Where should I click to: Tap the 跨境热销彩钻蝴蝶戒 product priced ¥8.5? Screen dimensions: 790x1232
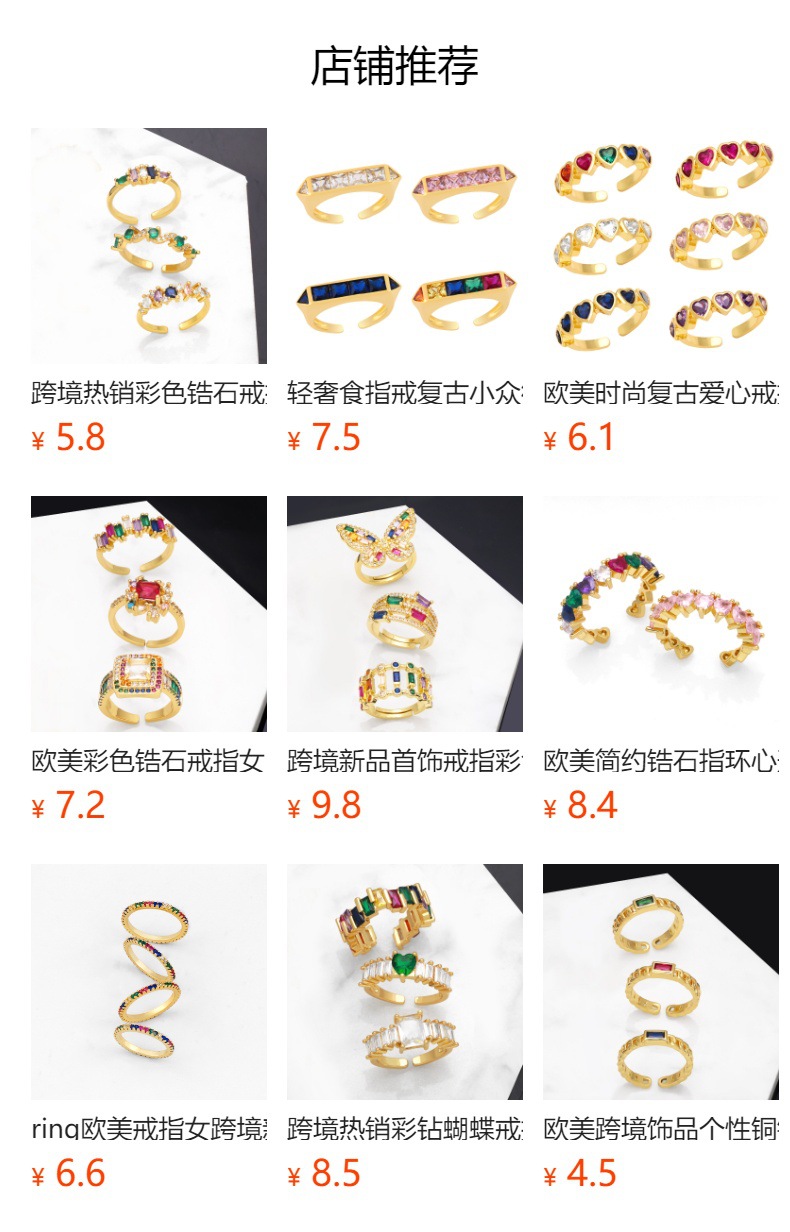[405, 982]
